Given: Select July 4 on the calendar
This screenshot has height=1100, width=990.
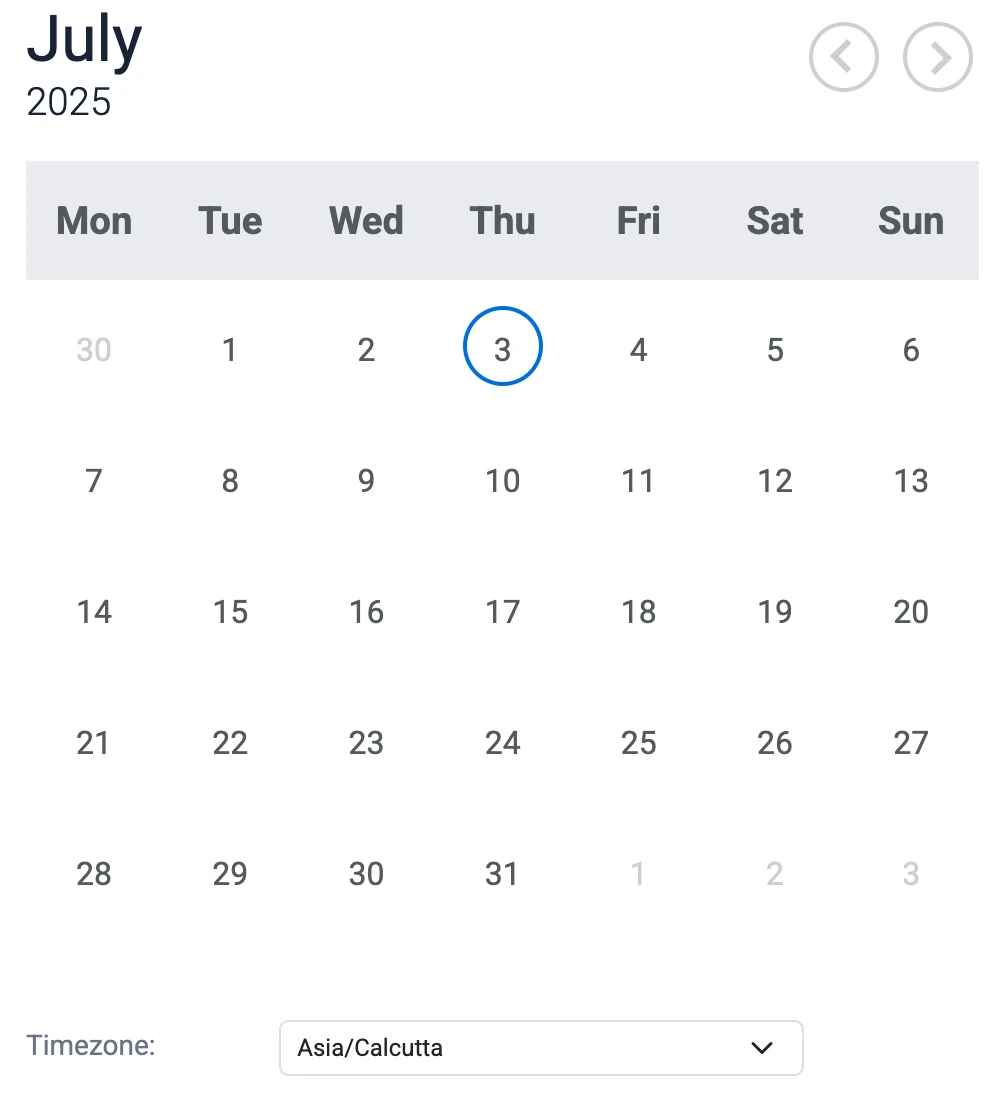Looking at the screenshot, I should 638,349.
